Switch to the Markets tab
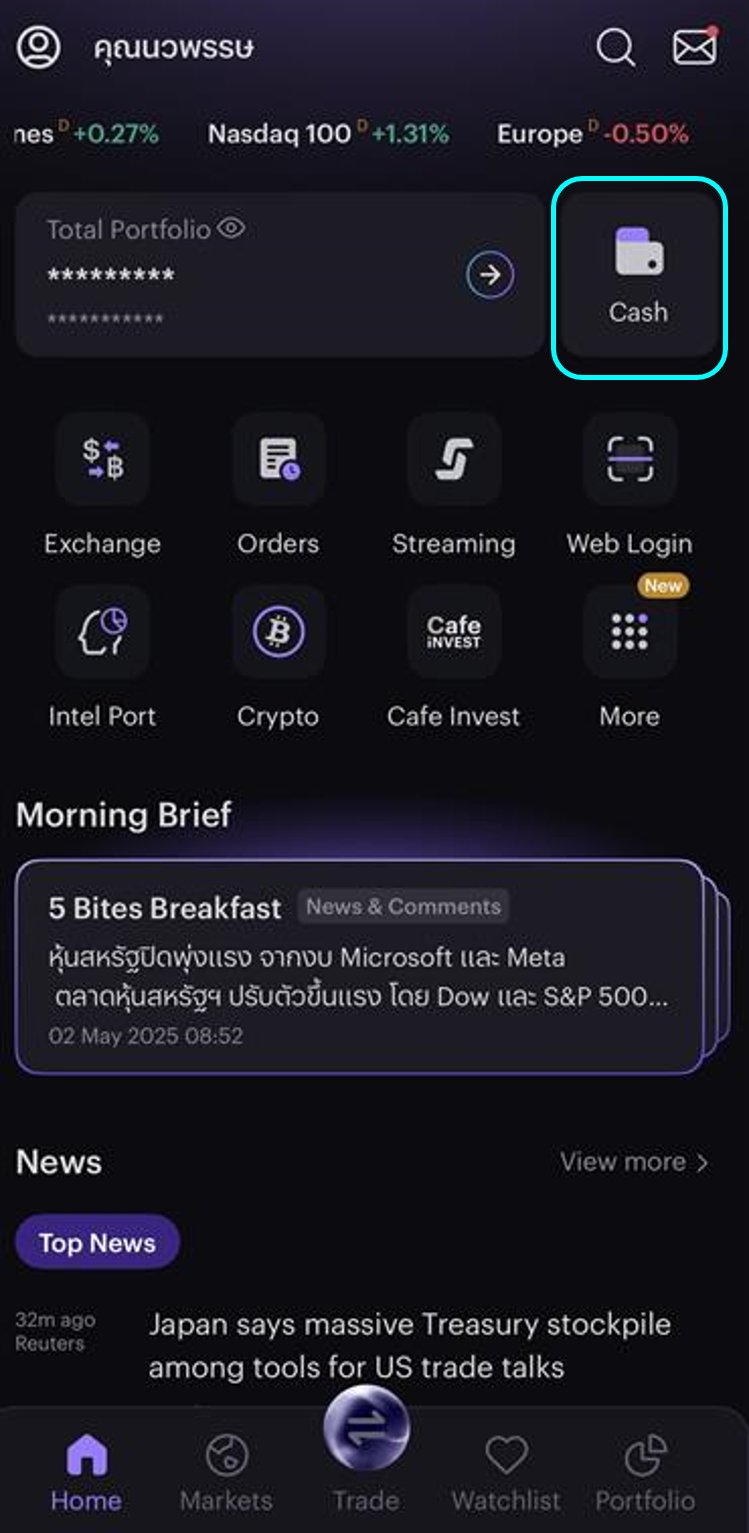Image resolution: width=749 pixels, height=1533 pixels. (226, 1473)
